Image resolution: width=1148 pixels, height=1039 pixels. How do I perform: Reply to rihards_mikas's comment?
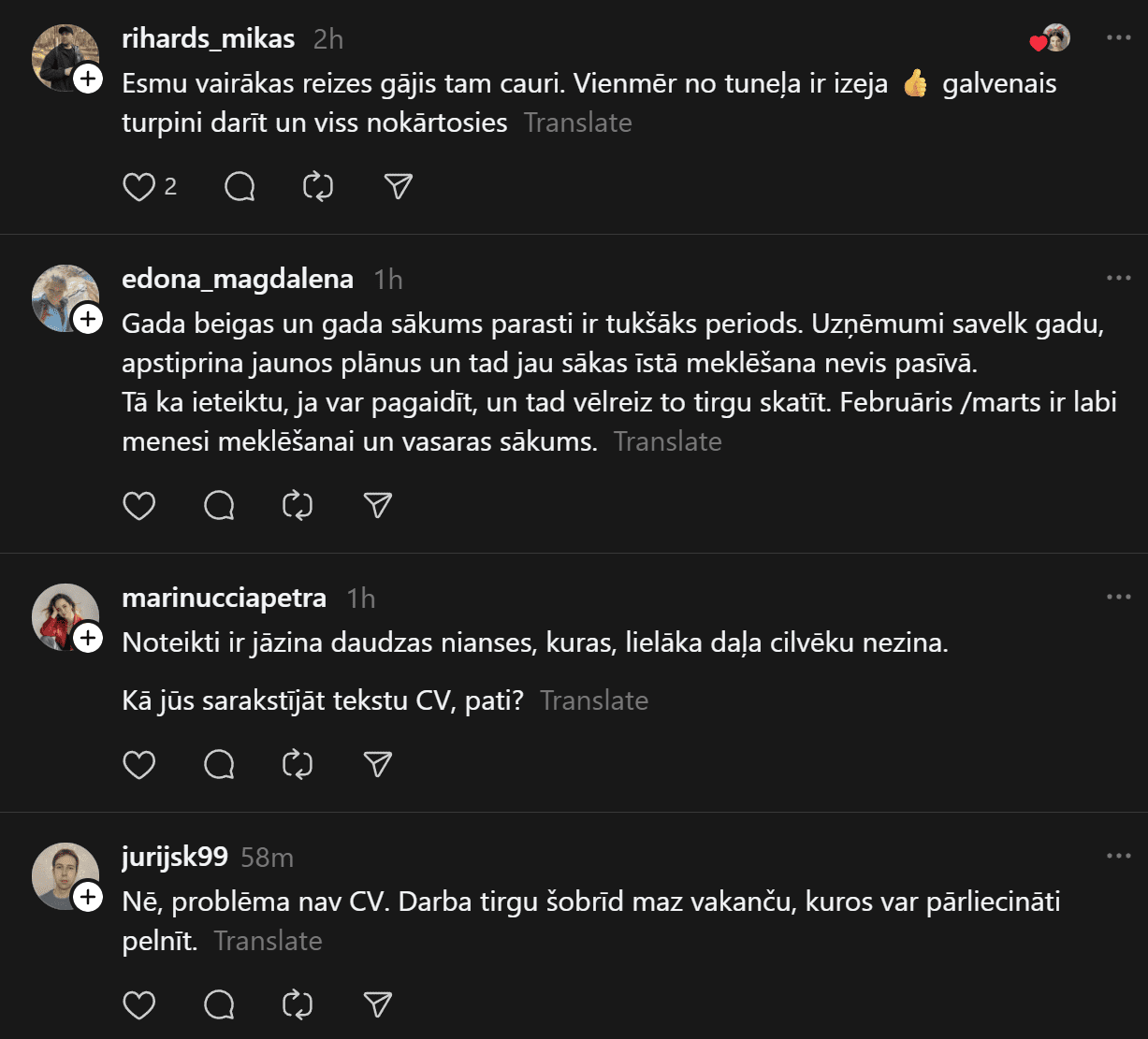pos(240,187)
